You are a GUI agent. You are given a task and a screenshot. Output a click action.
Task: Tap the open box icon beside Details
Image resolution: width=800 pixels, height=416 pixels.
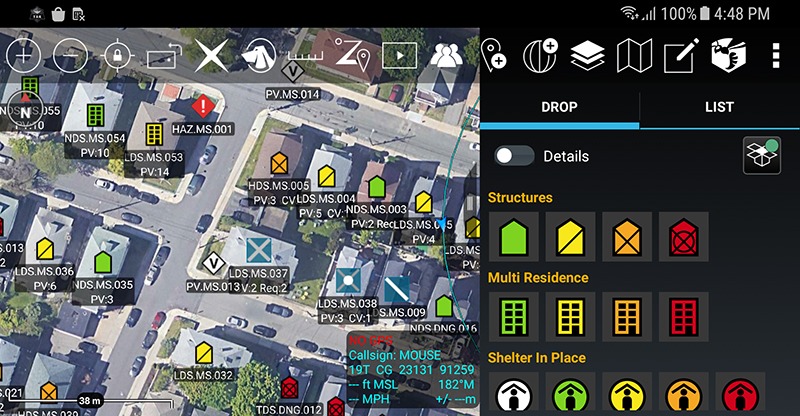(x=762, y=156)
